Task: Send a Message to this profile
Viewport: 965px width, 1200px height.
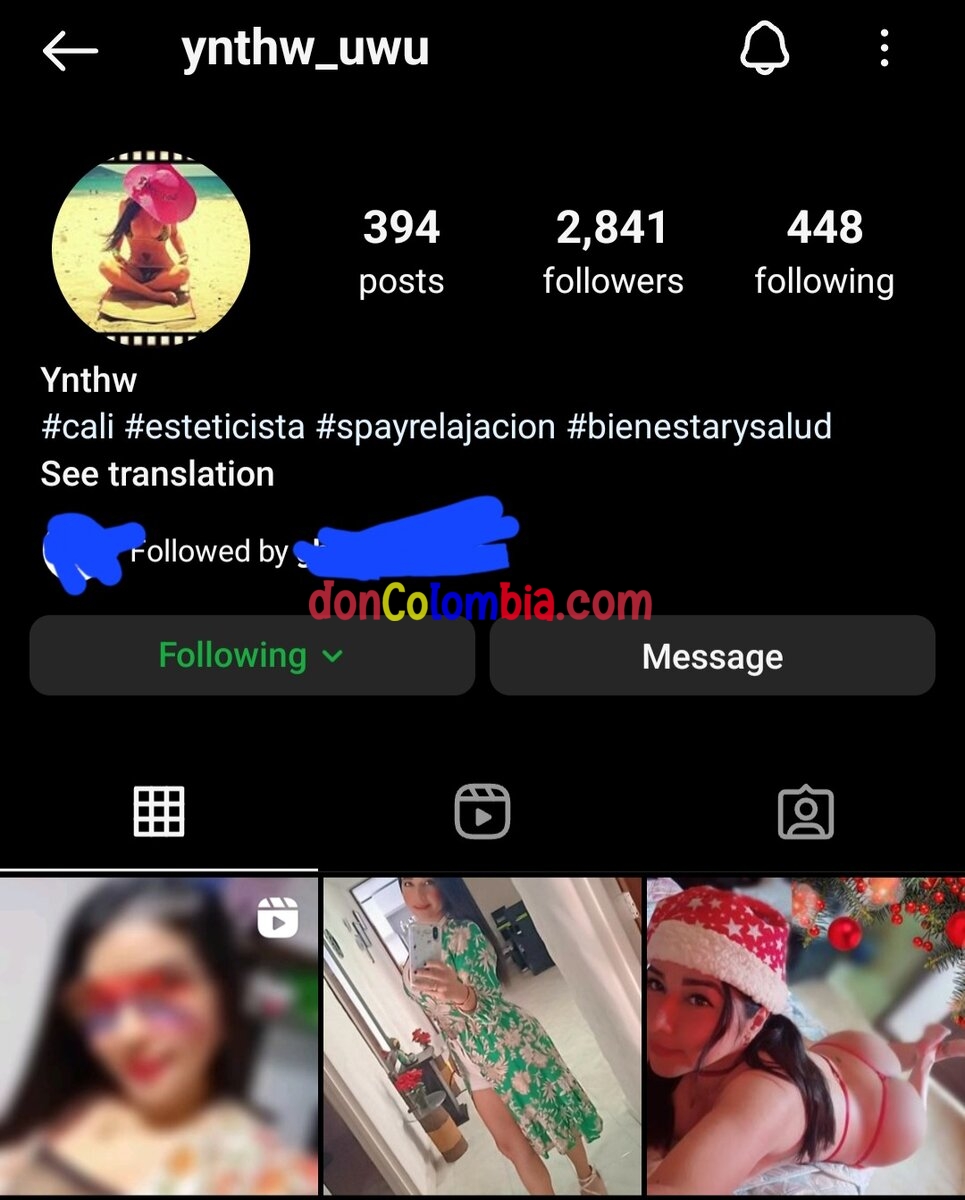Action: pyautogui.click(x=712, y=656)
